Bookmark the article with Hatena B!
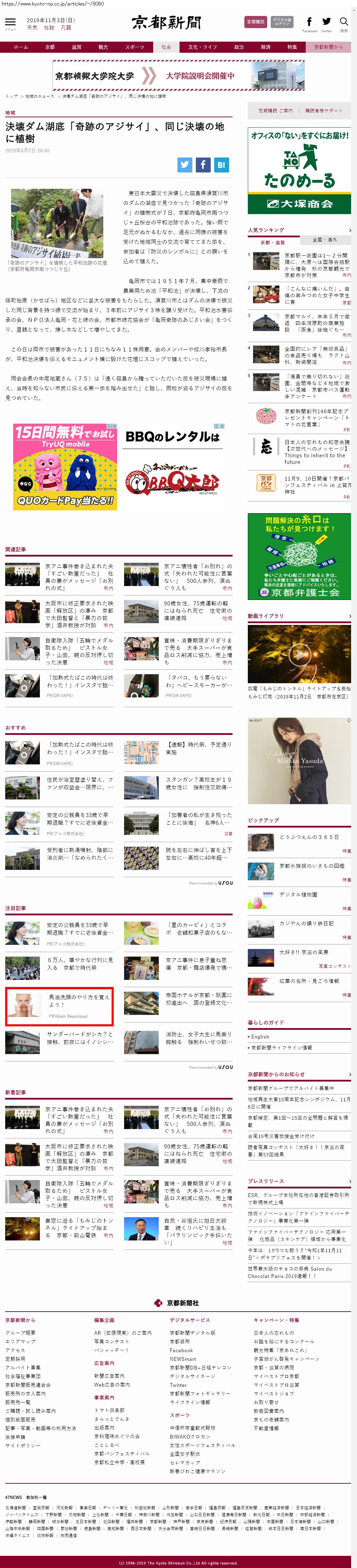 (x=221, y=164)
